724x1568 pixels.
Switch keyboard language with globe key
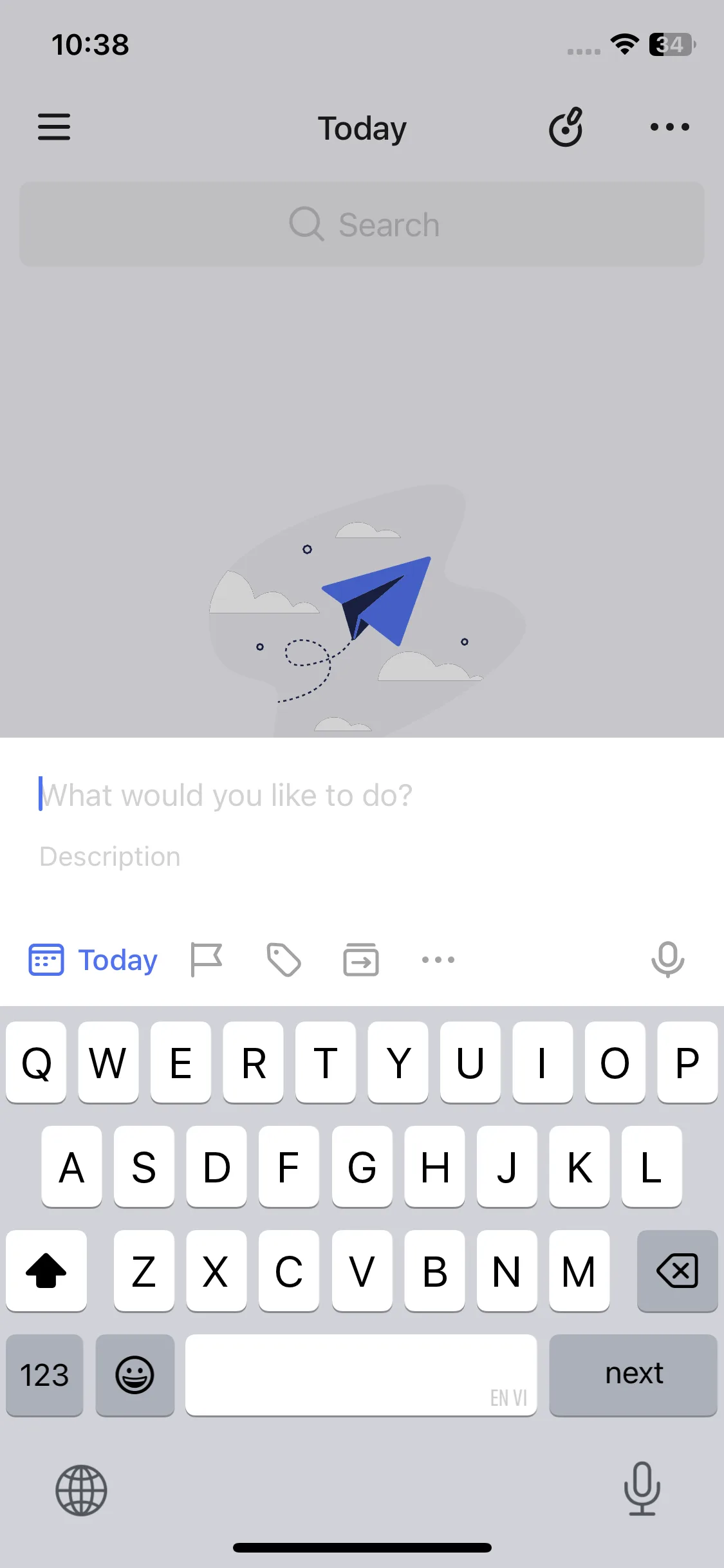[x=81, y=1490]
